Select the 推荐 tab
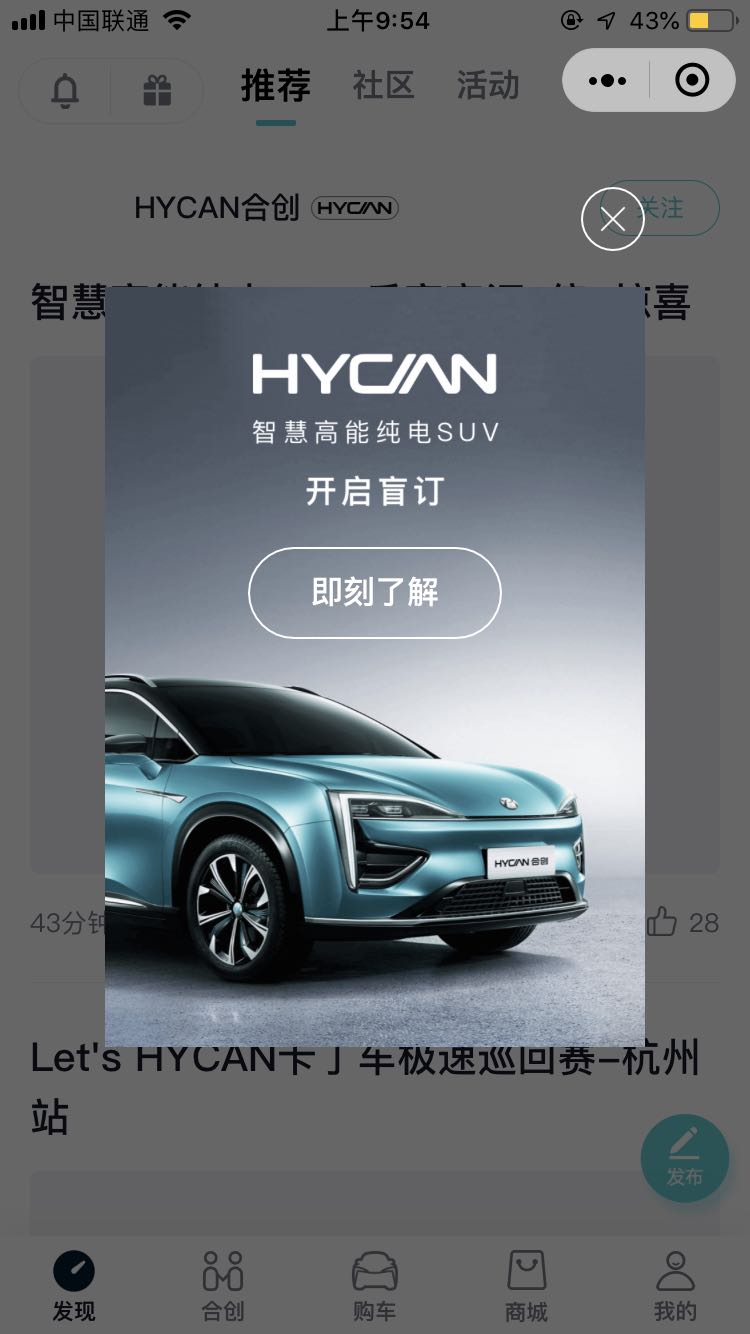Viewport: 750px width, 1334px height. (x=276, y=86)
